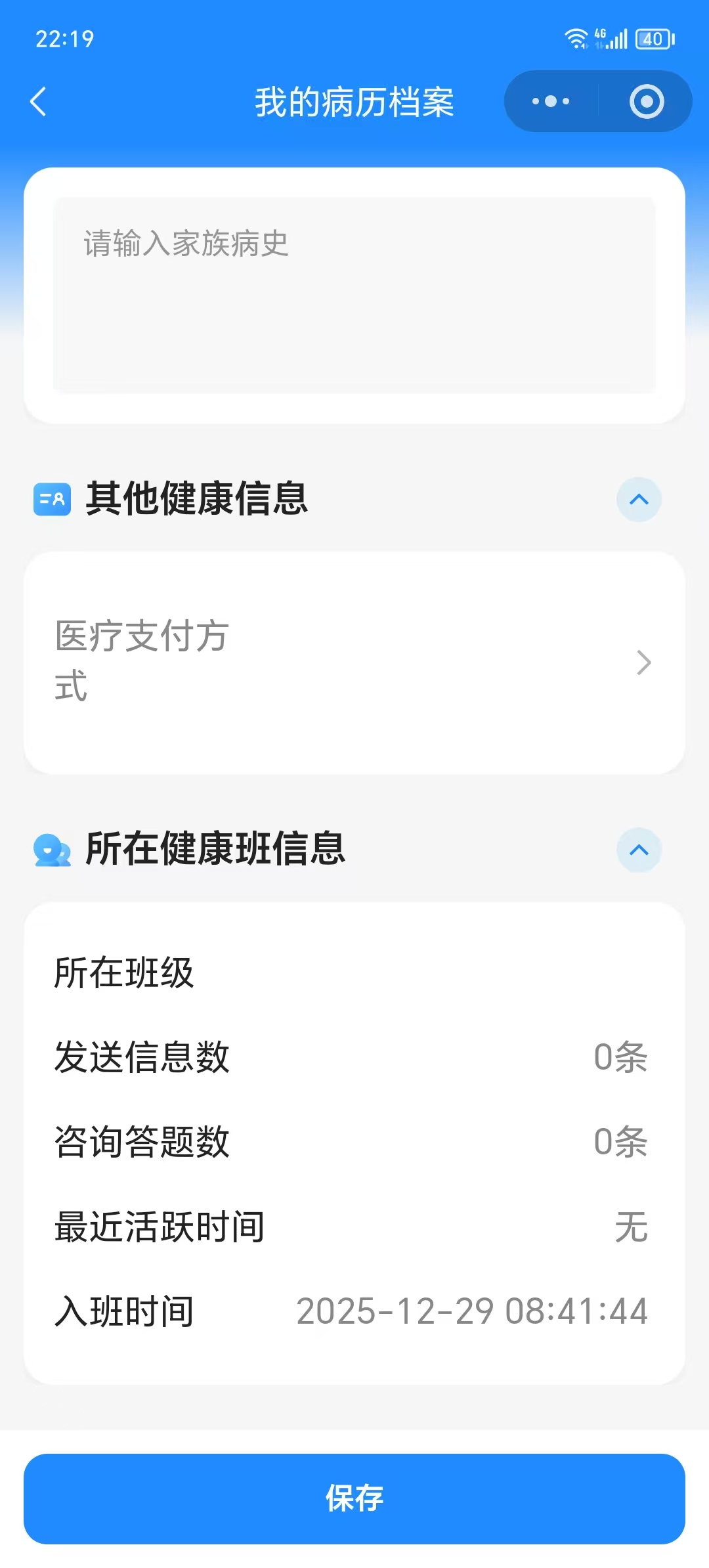Close the mini program via circle icon
The width and height of the screenshot is (709, 1568).
tap(647, 102)
